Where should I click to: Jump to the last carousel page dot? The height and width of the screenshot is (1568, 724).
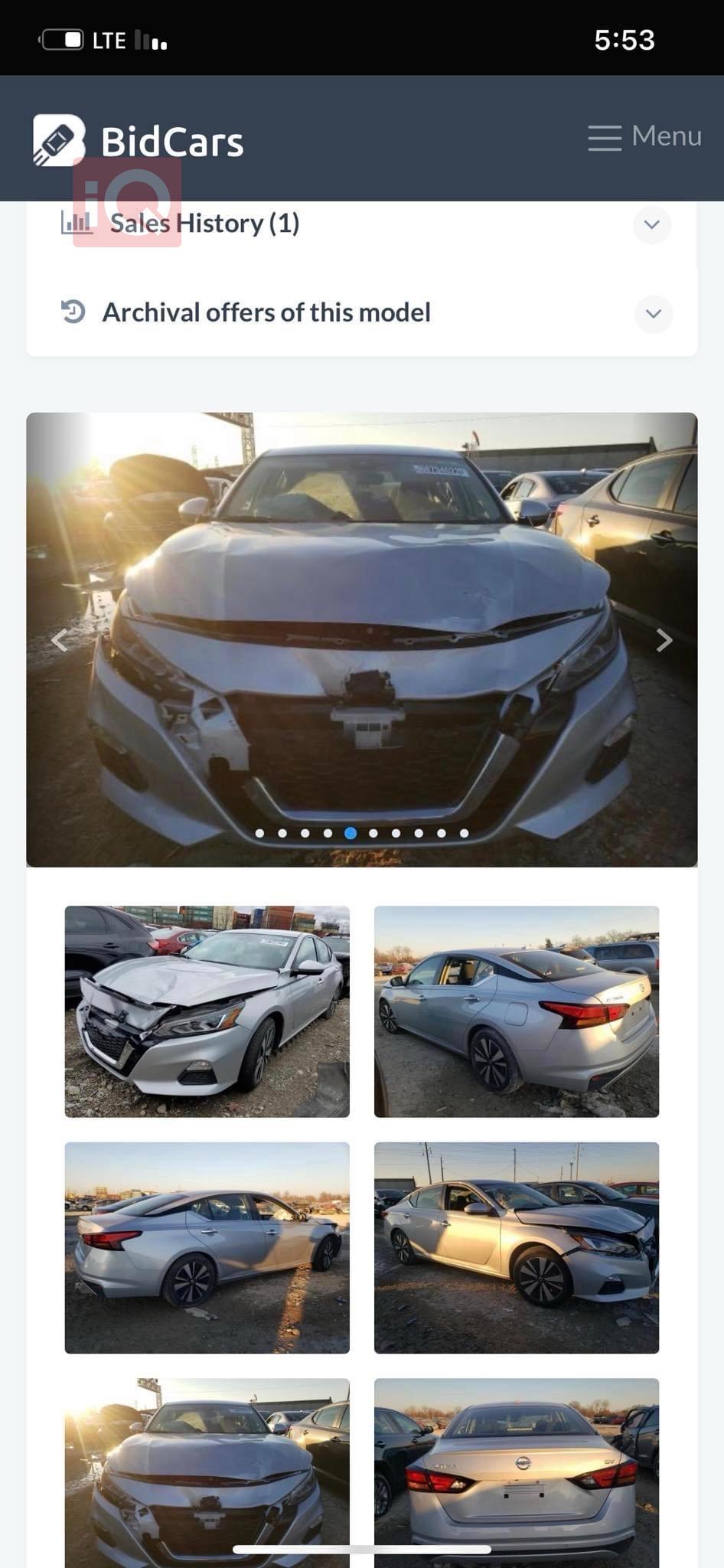point(464,833)
